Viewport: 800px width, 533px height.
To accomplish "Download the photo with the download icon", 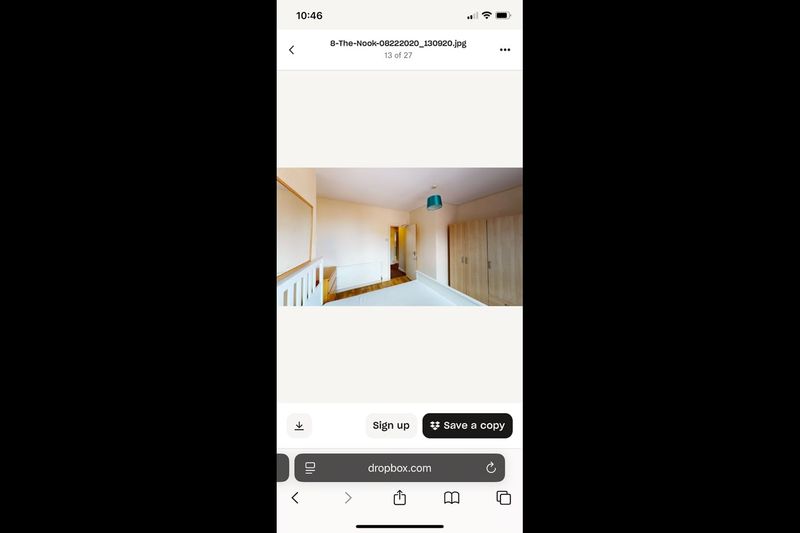I will pyautogui.click(x=299, y=425).
